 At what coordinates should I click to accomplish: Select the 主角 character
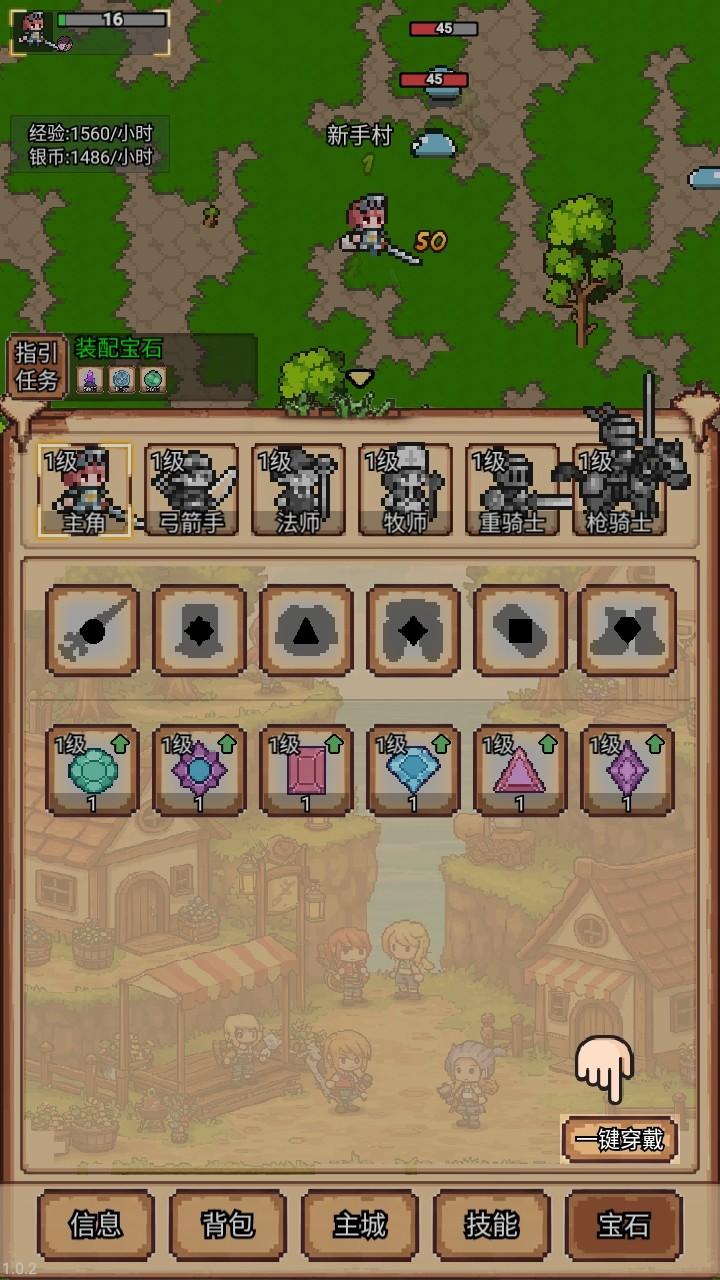[x=85, y=490]
